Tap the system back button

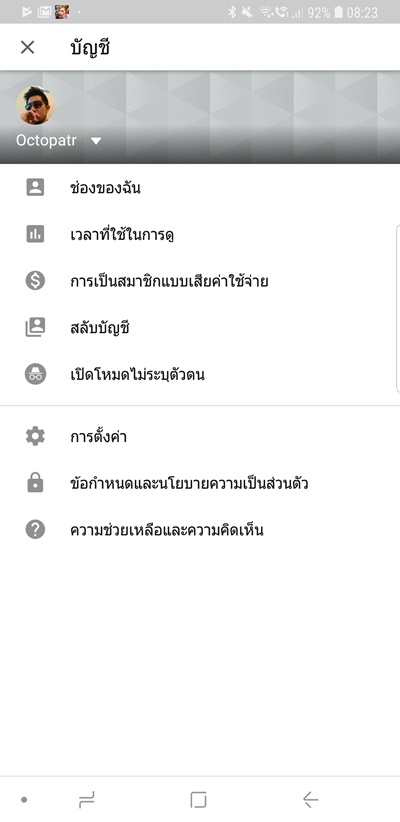[310, 799]
